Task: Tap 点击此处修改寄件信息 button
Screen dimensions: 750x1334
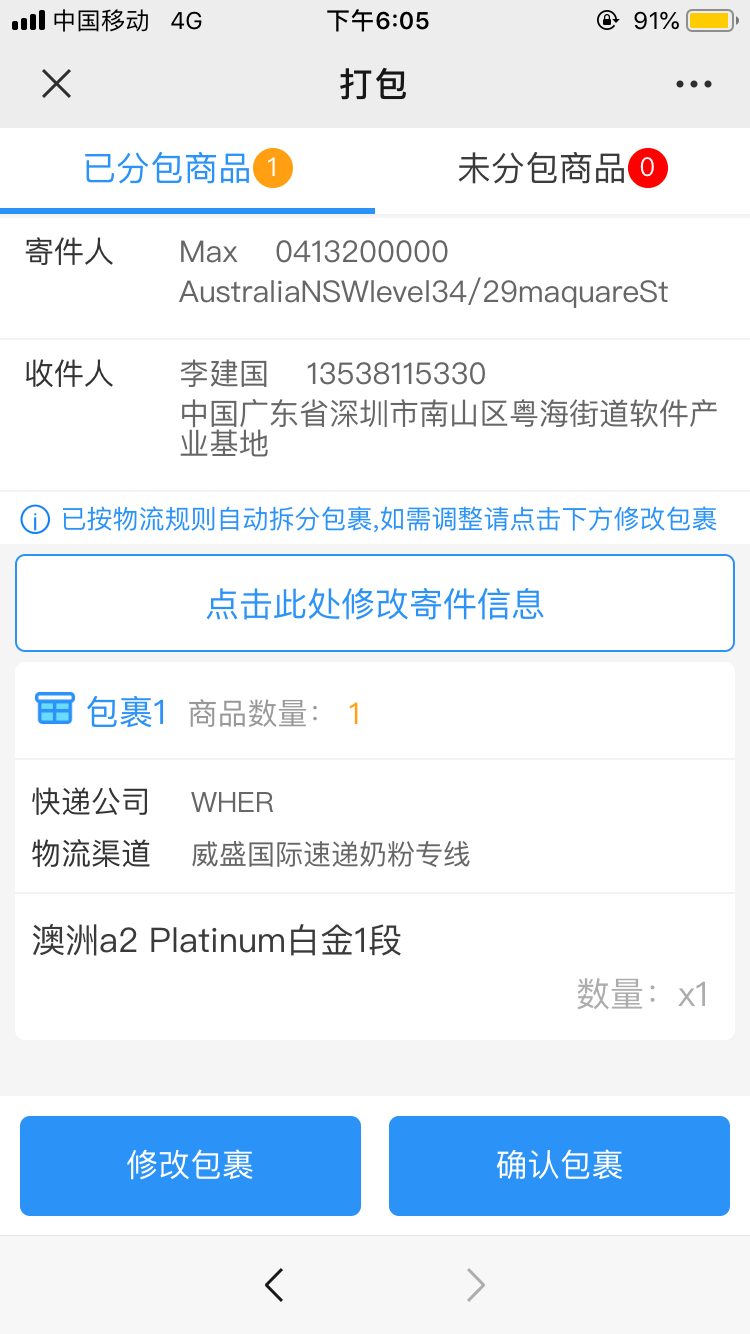Action: click(x=375, y=603)
